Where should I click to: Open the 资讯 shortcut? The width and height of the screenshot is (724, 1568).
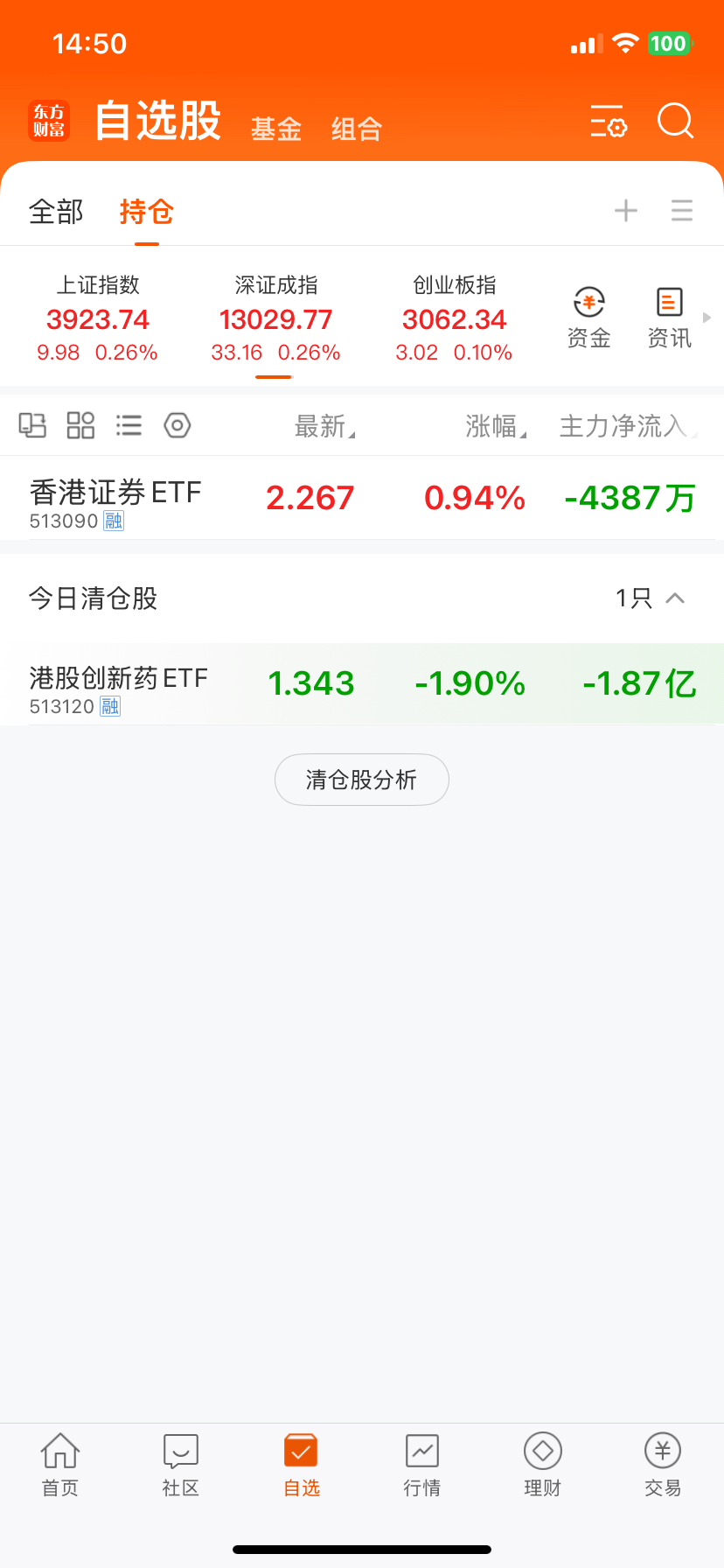click(x=669, y=318)
